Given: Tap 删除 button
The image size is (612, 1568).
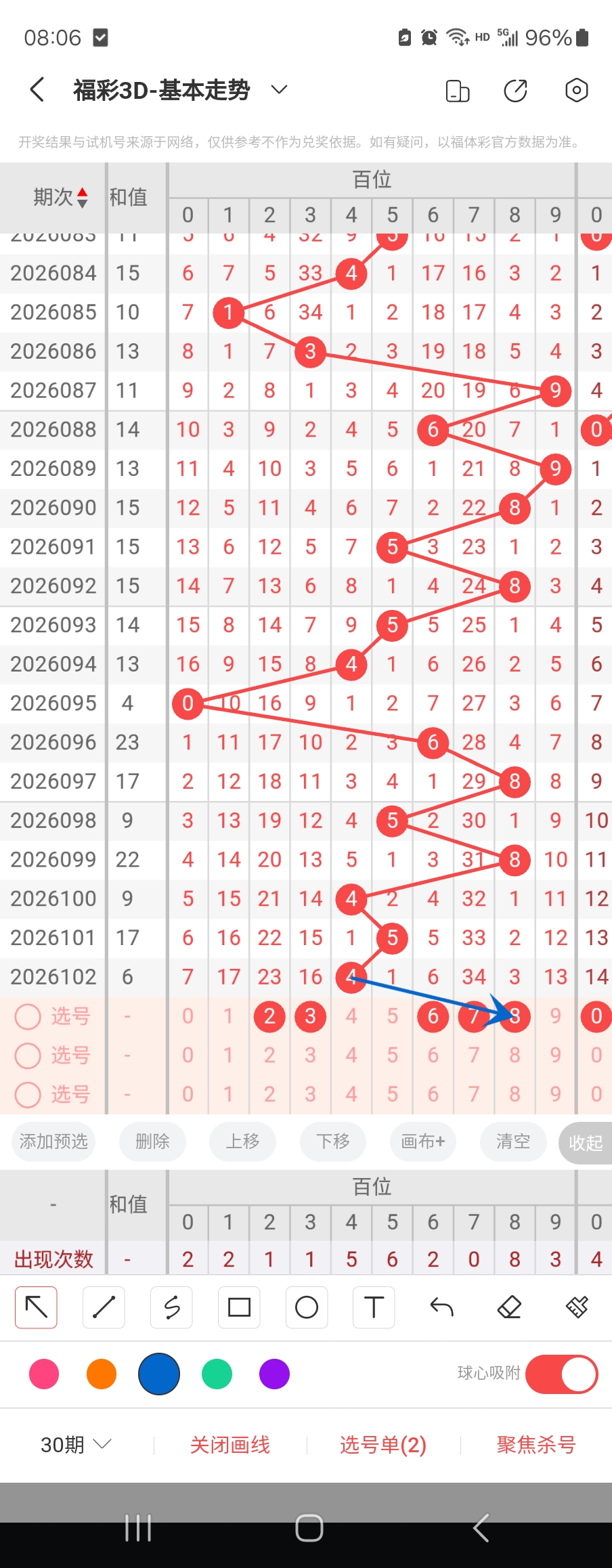Looking at the screenshot, I should tap(152, 1141).
